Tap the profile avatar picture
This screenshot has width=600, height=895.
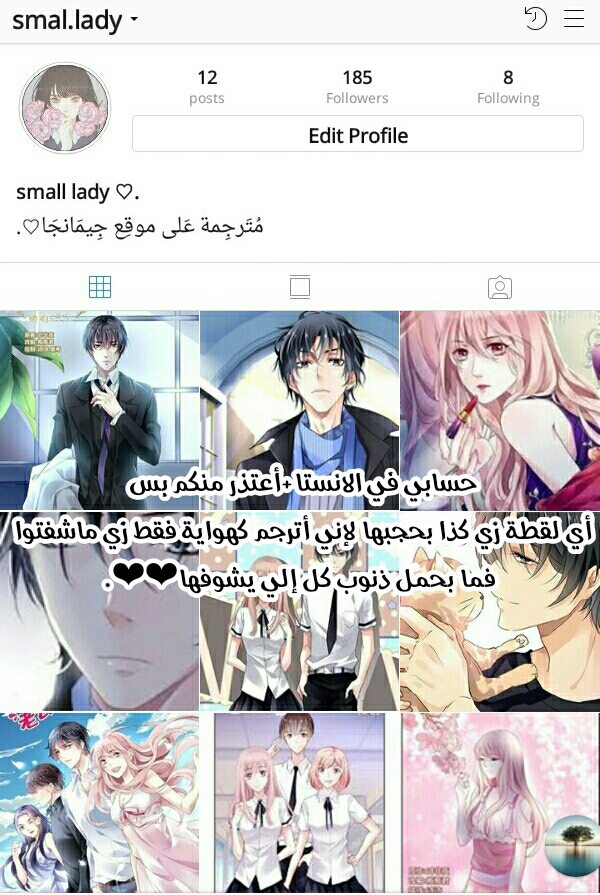[65, 108]
